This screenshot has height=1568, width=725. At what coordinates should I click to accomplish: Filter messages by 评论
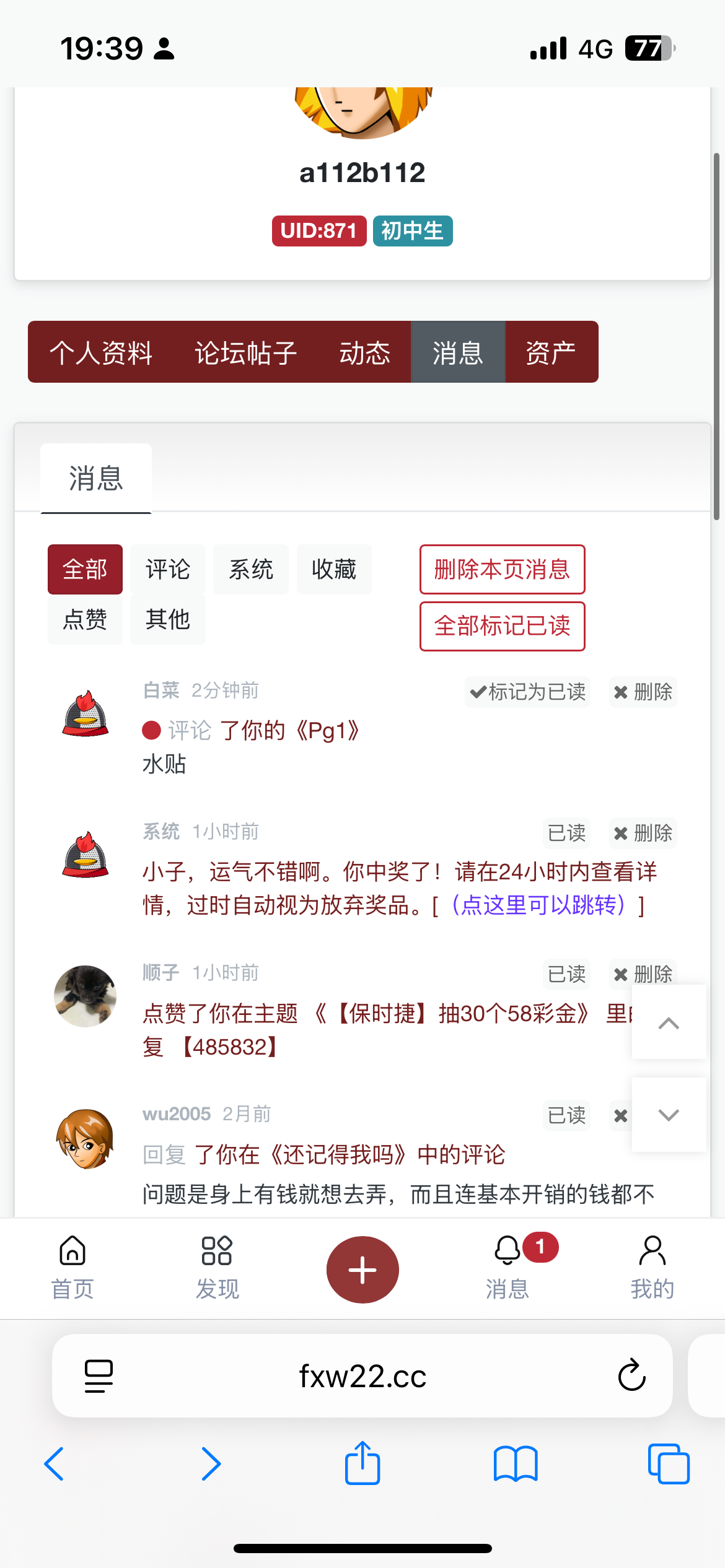point(167,569)
